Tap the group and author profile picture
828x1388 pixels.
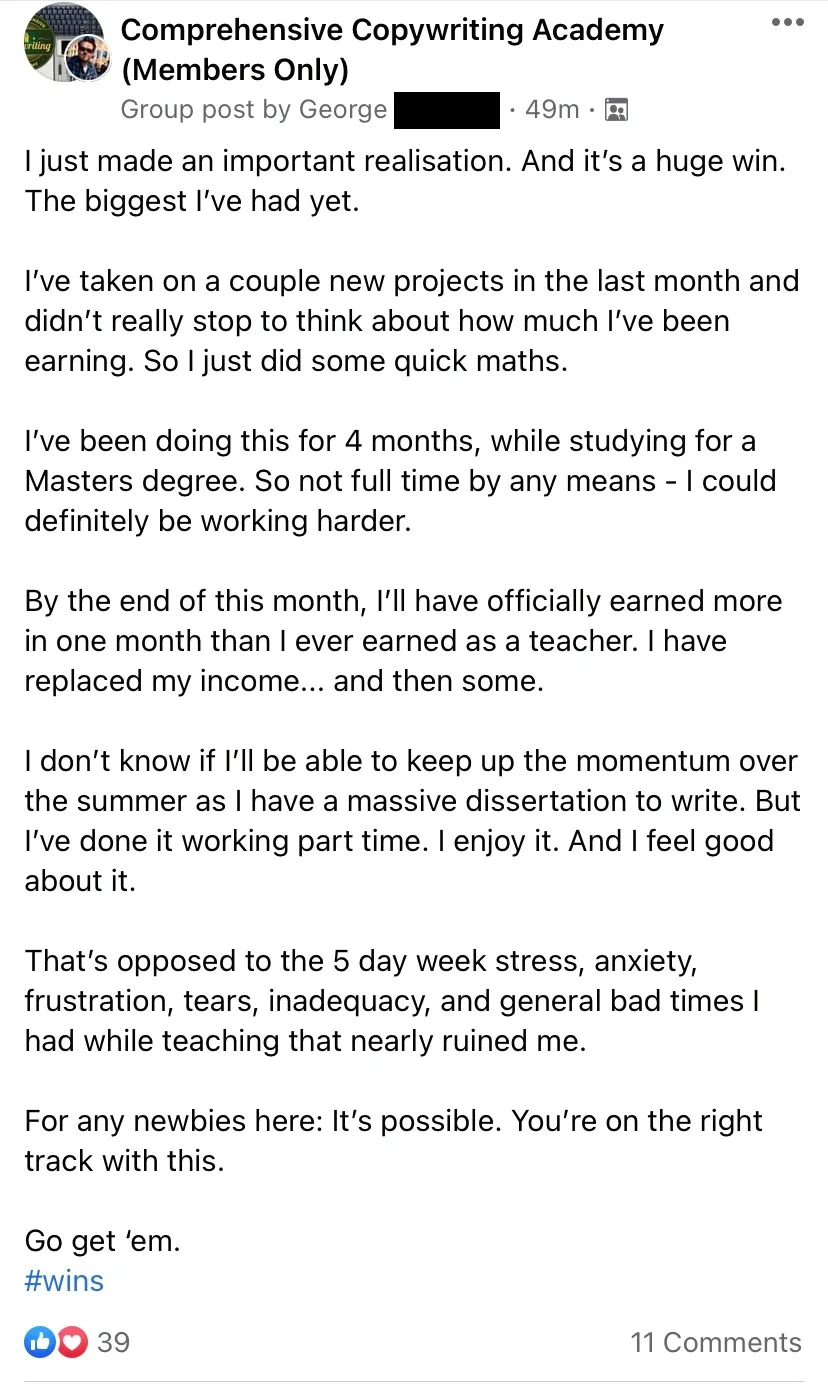pos(62,43)
